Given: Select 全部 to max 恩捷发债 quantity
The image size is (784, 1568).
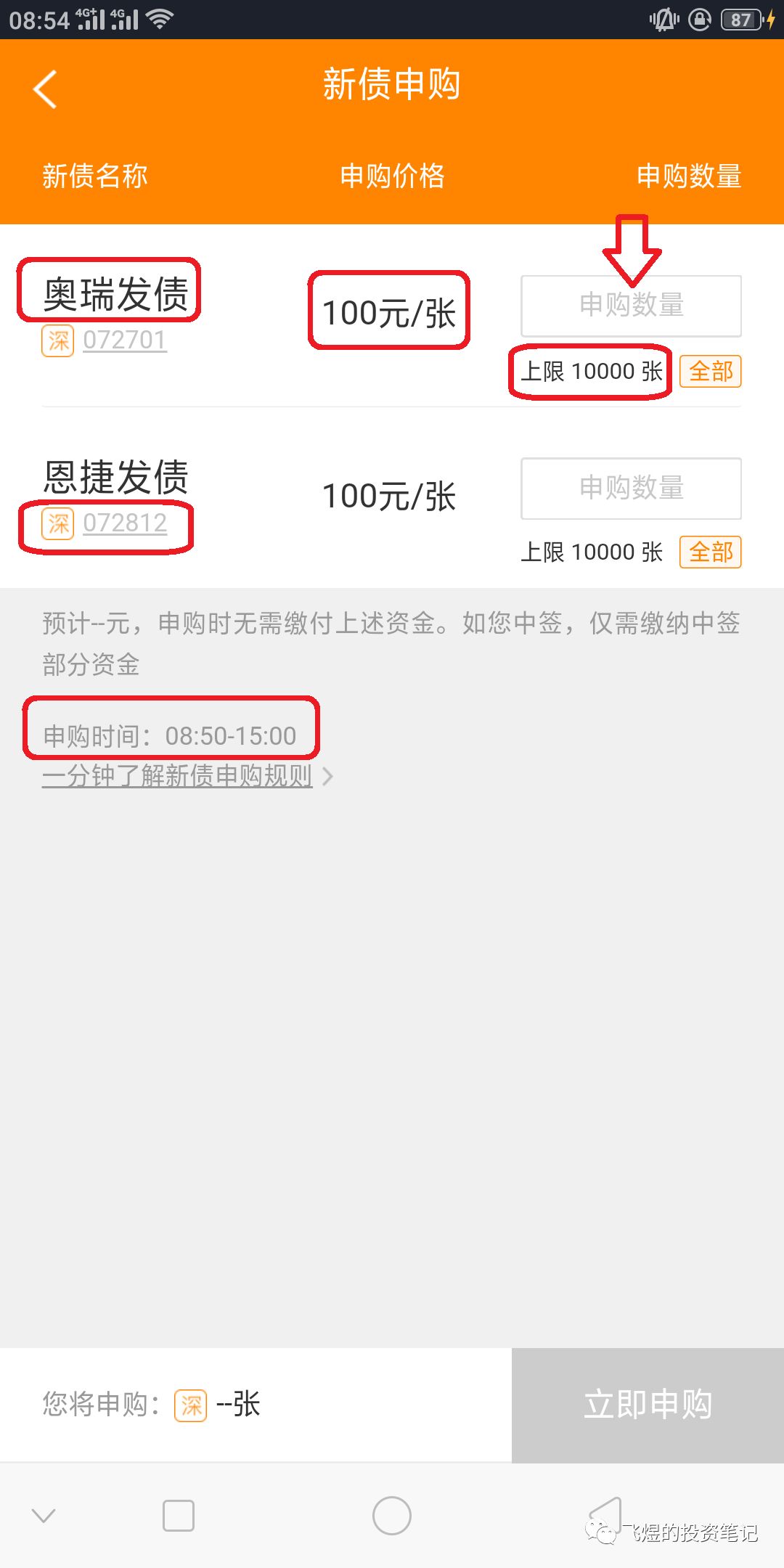Looking at the screenshot, I should point(710,552).
